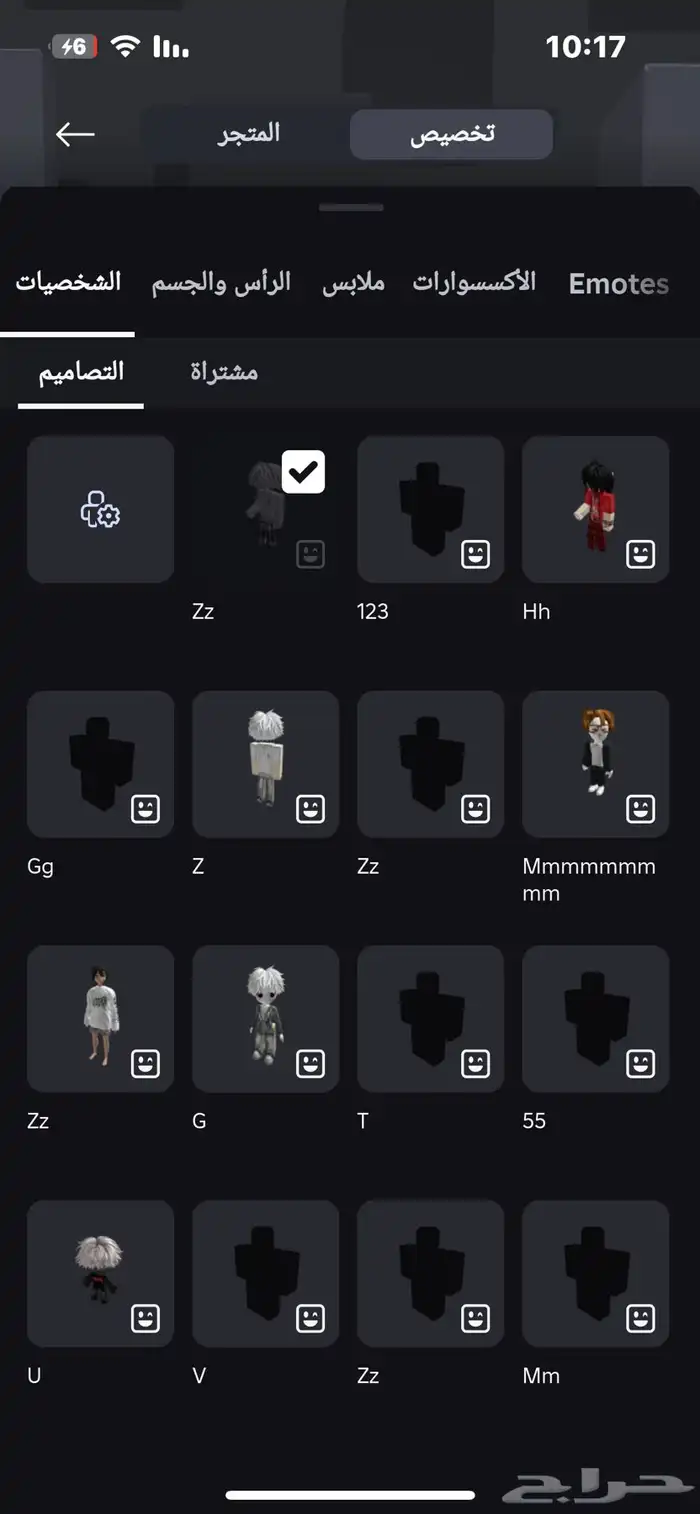Image resolution: width=700 pixels, height=1514 pixels.
Task: Open the مشتراة sub-tab
Action: tap(224, 372)
